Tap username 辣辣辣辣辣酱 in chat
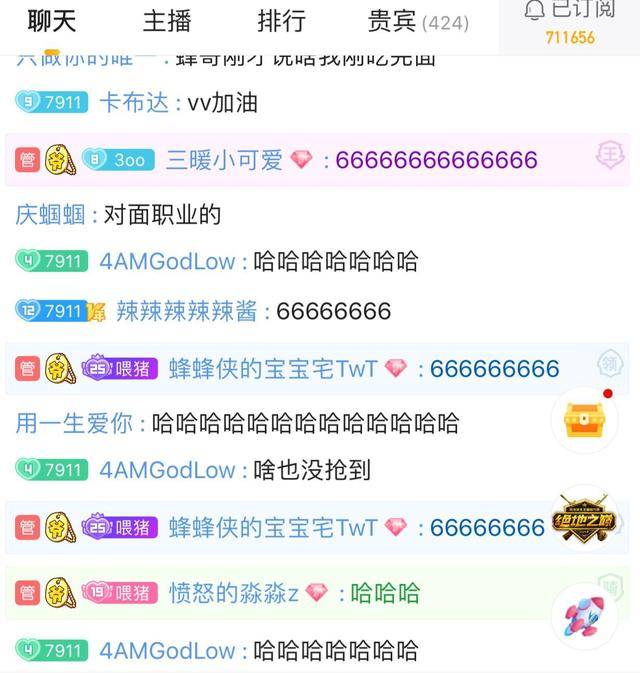 tap(187, 311)
